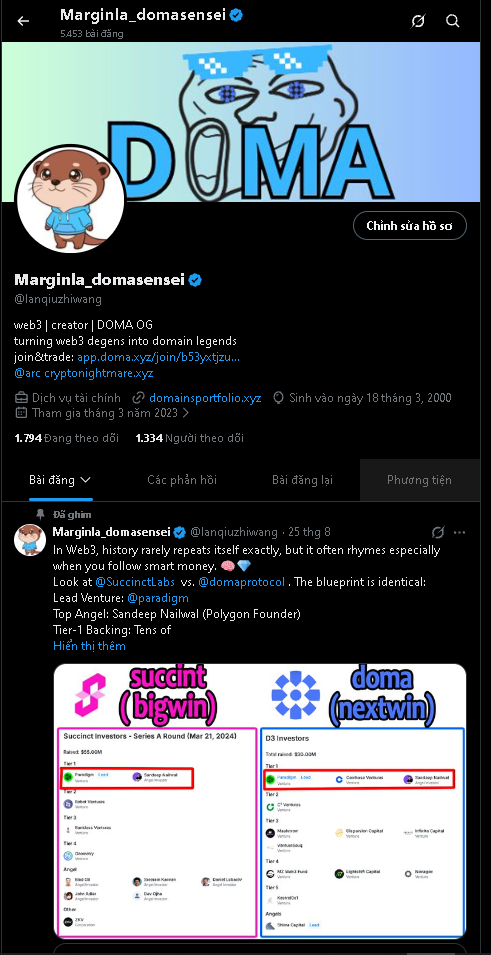
Task: Visit domainsportfolio.xyz website link
Action: (205, 398)
